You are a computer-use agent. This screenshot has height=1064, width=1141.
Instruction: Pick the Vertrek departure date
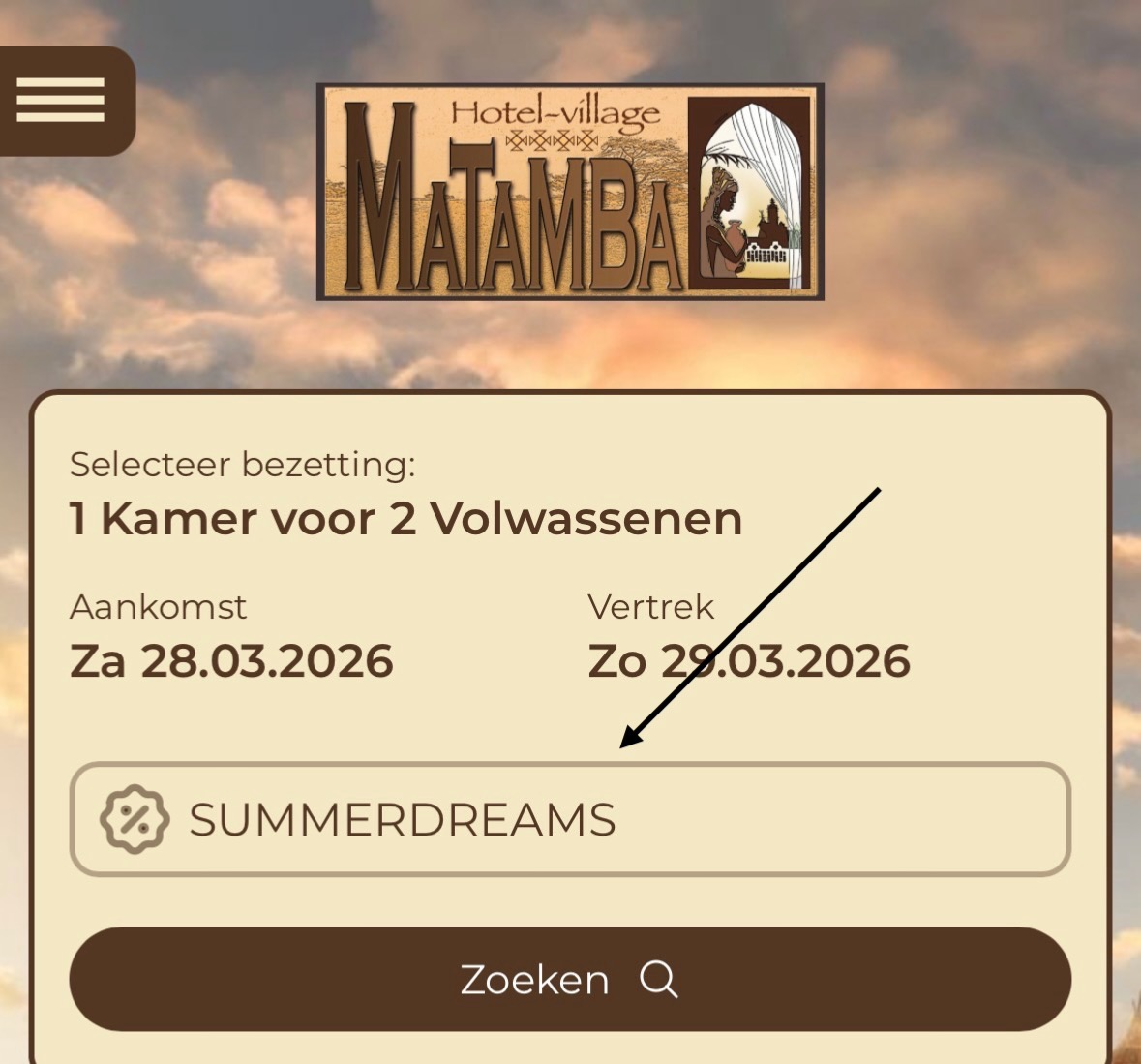[x=749, y=660]
